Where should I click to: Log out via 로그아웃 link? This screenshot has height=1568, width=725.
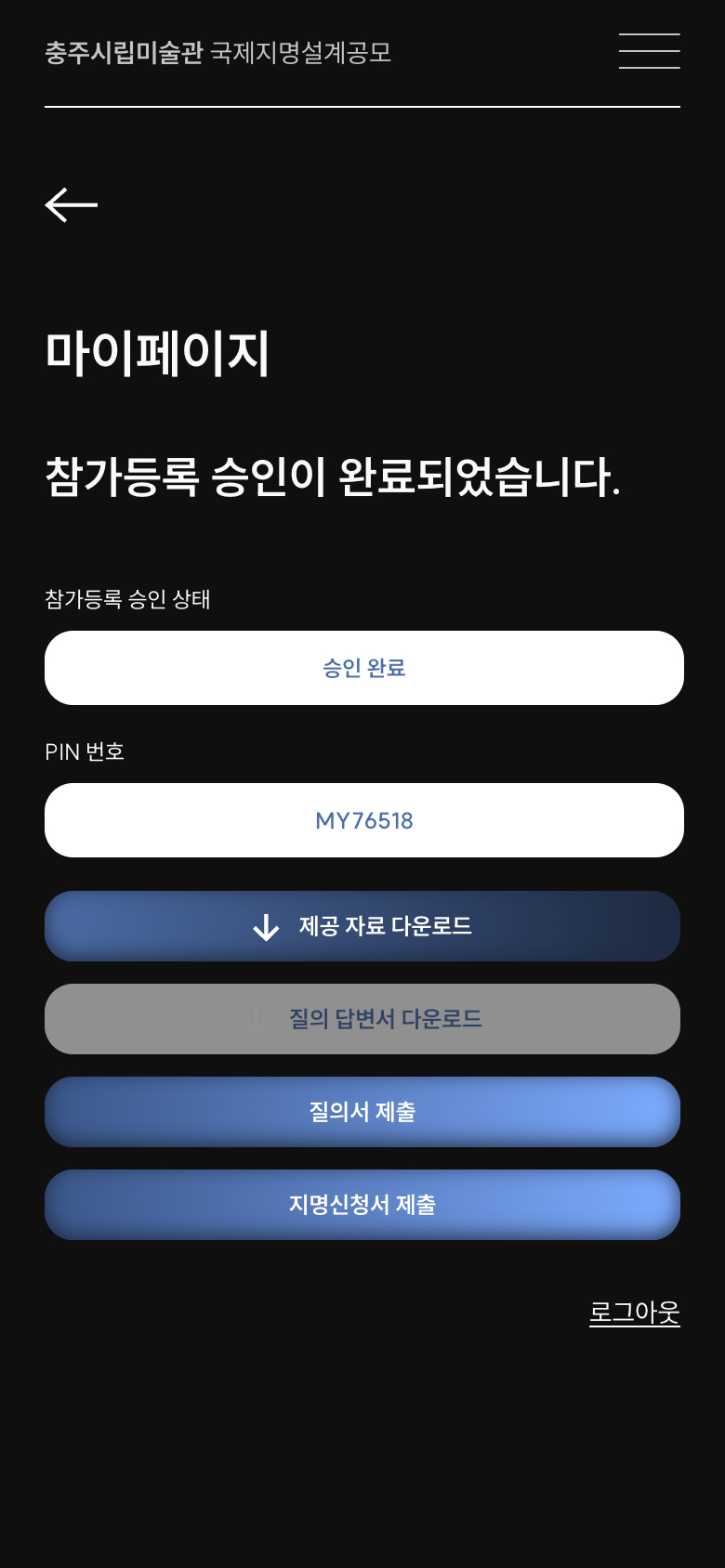click(634, 1313)
